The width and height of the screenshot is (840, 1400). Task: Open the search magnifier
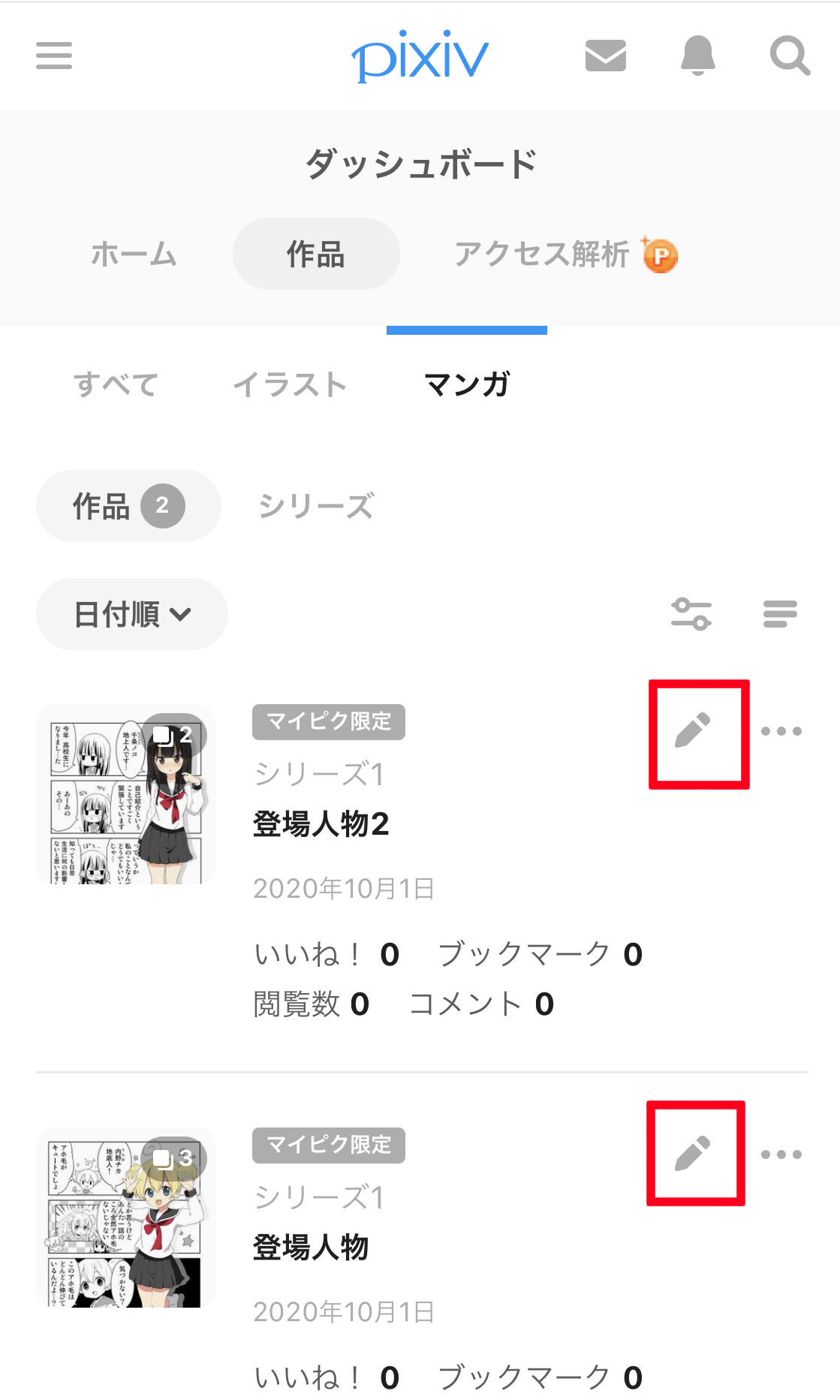pos(790,56)
